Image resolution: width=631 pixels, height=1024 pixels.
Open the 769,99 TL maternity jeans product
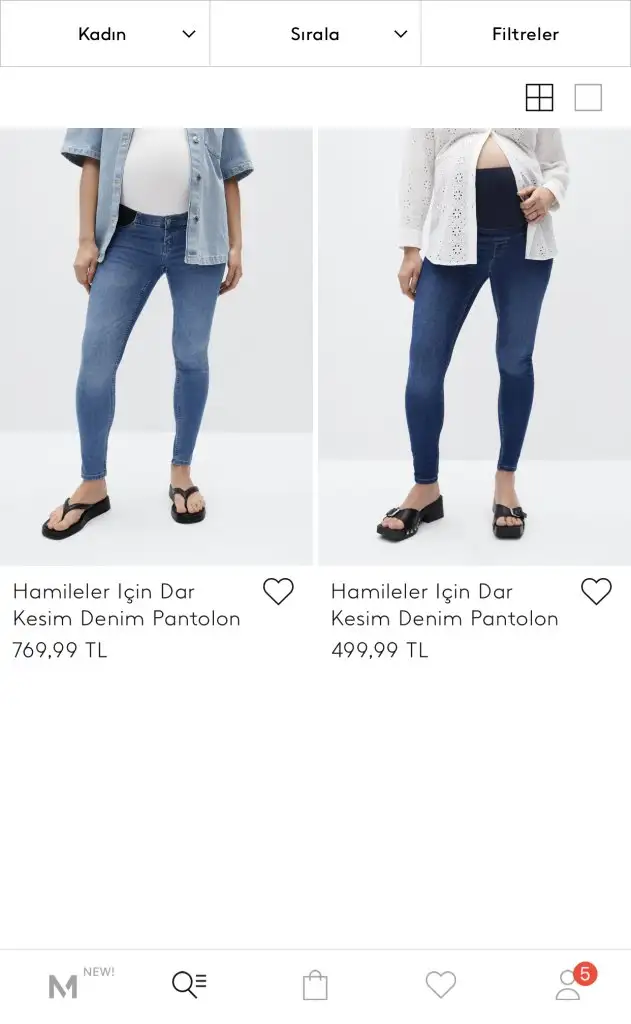[156, 346]
